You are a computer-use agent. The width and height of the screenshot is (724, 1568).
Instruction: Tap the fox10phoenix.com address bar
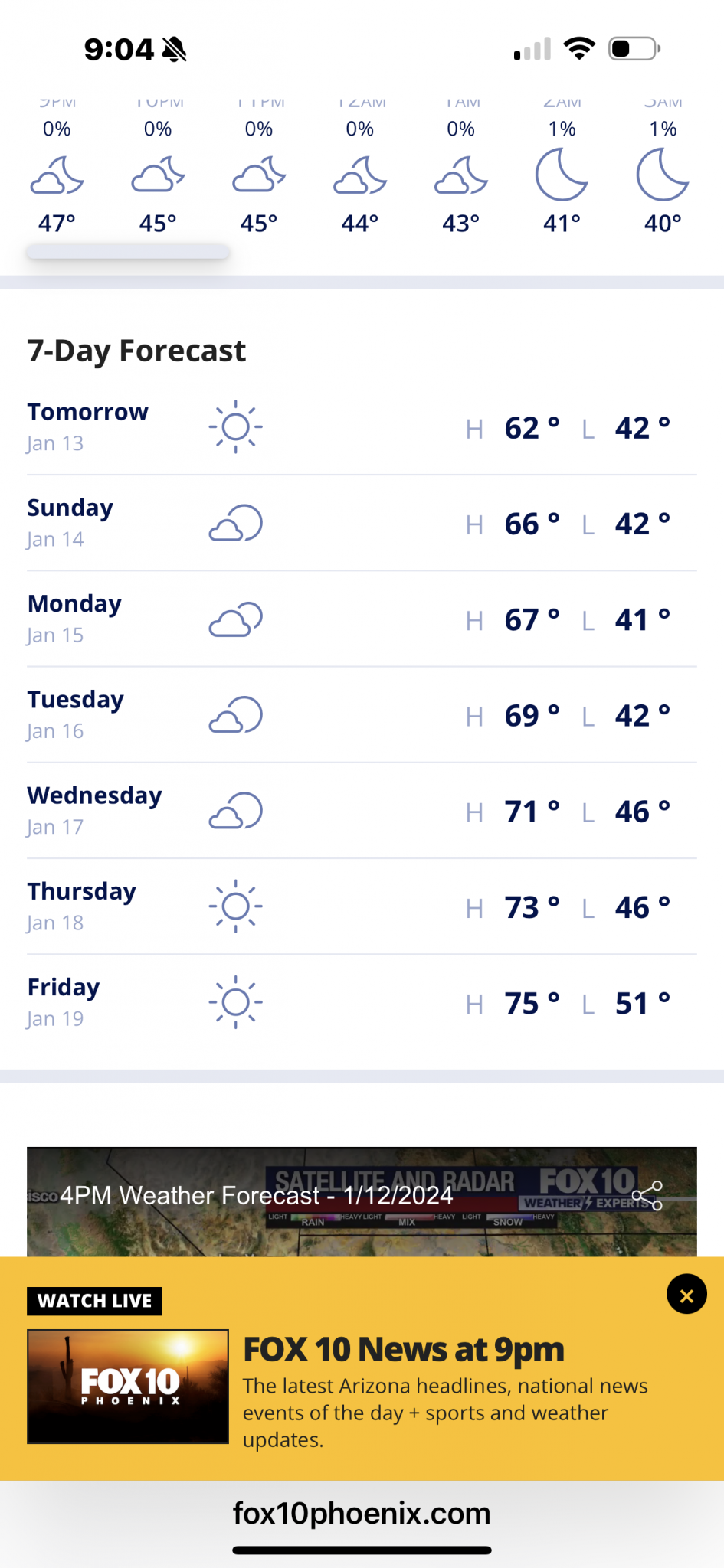362,1514
